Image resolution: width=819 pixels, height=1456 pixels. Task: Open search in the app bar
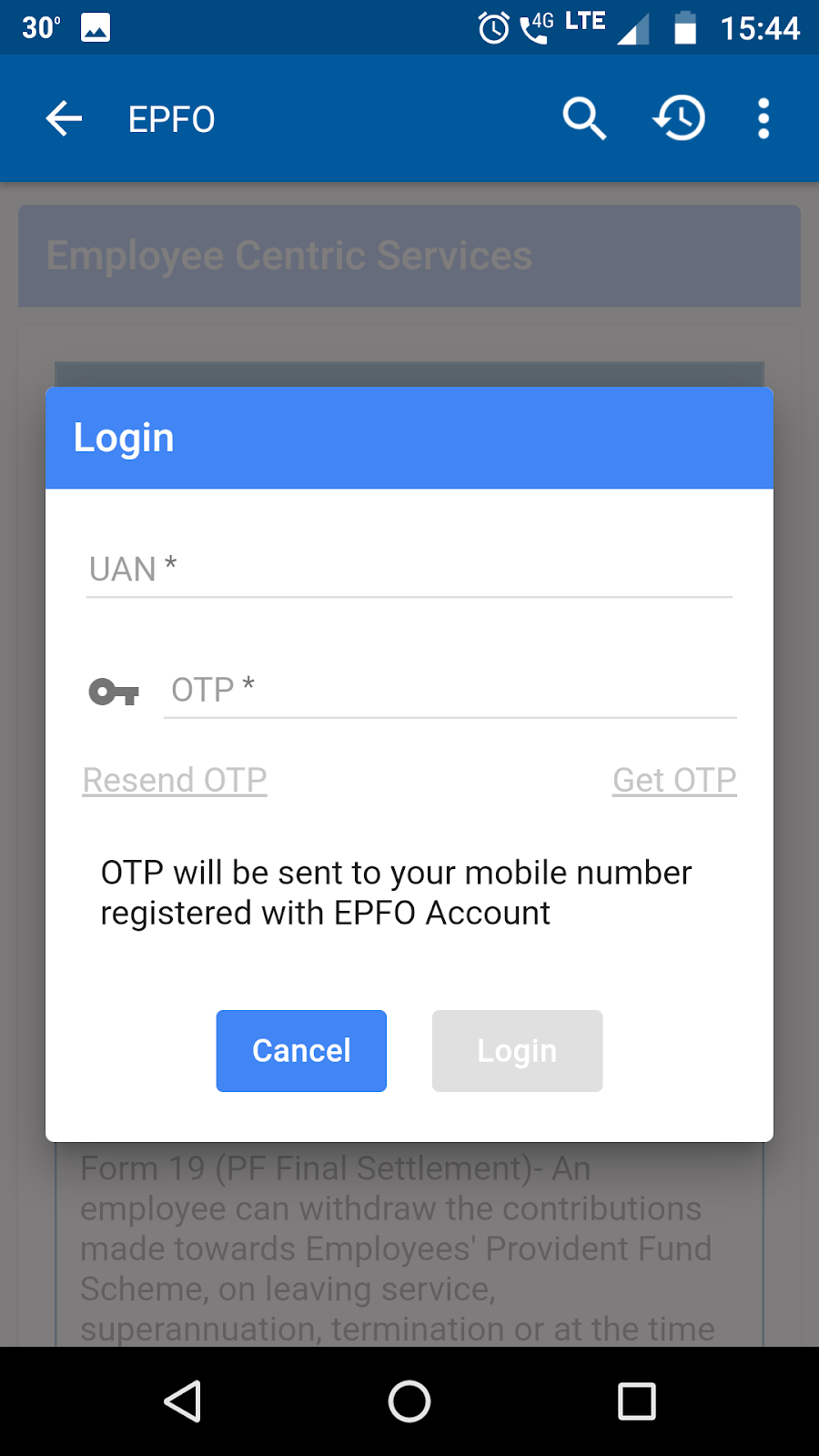point(584,119)
